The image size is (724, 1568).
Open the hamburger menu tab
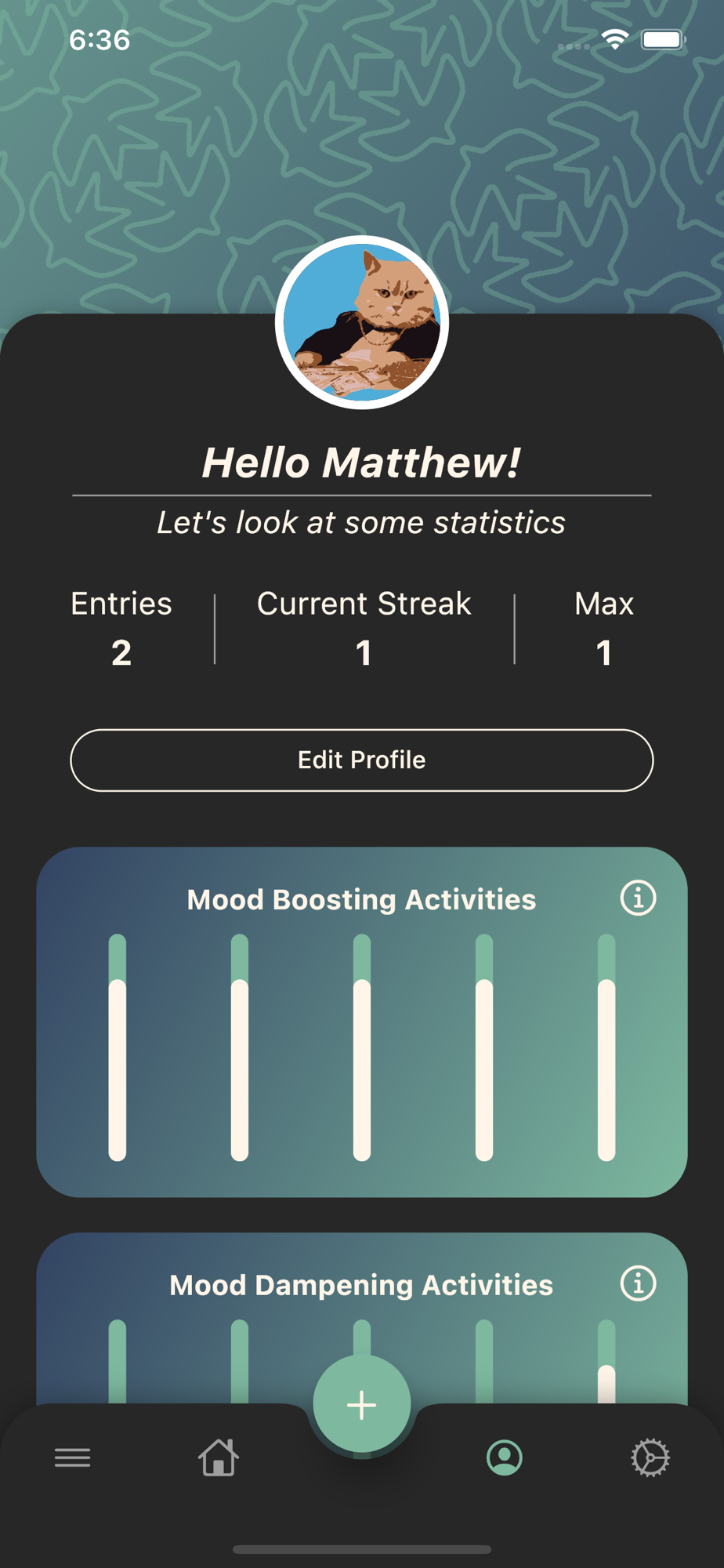point(73,1457)
